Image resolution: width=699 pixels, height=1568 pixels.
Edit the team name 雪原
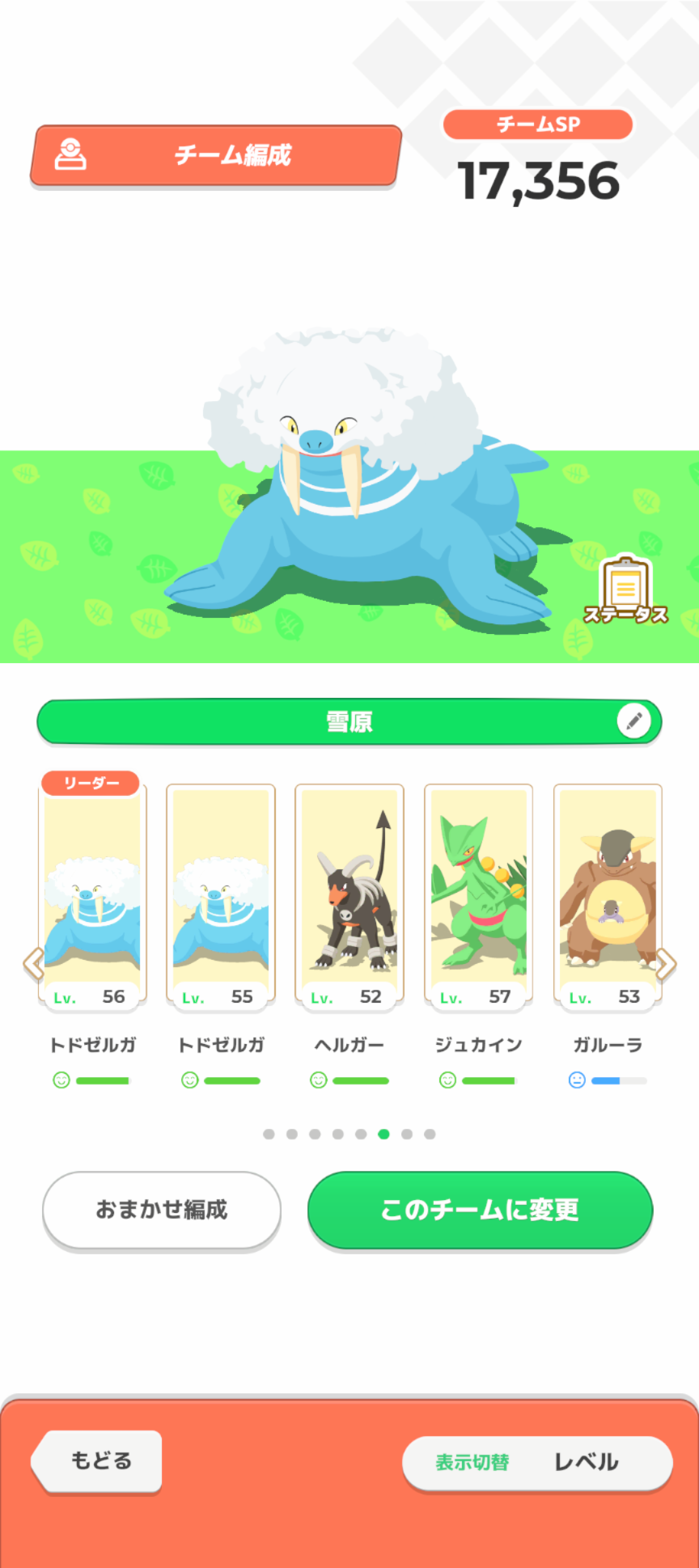(633, 721)
